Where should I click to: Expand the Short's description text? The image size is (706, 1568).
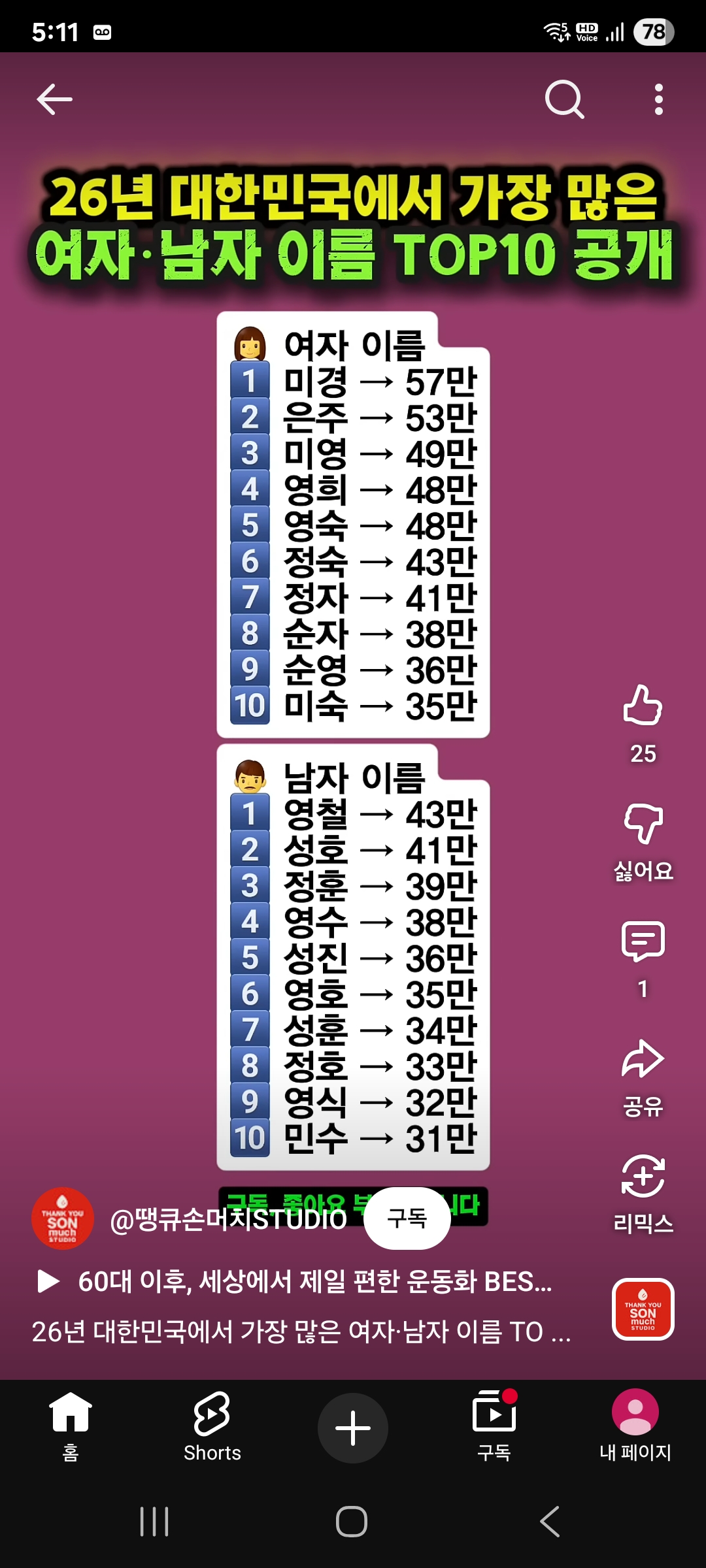(x=301, y=1331)
